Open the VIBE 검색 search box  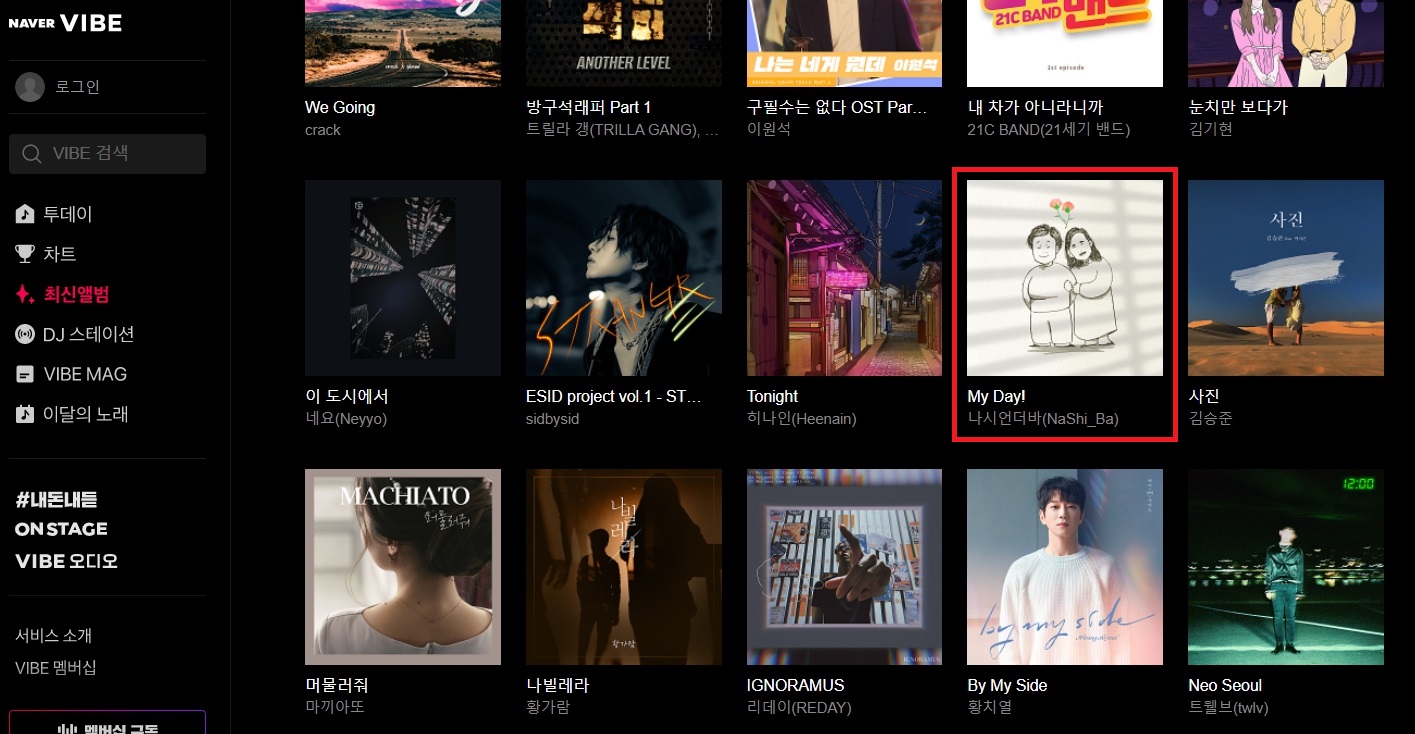107,153
